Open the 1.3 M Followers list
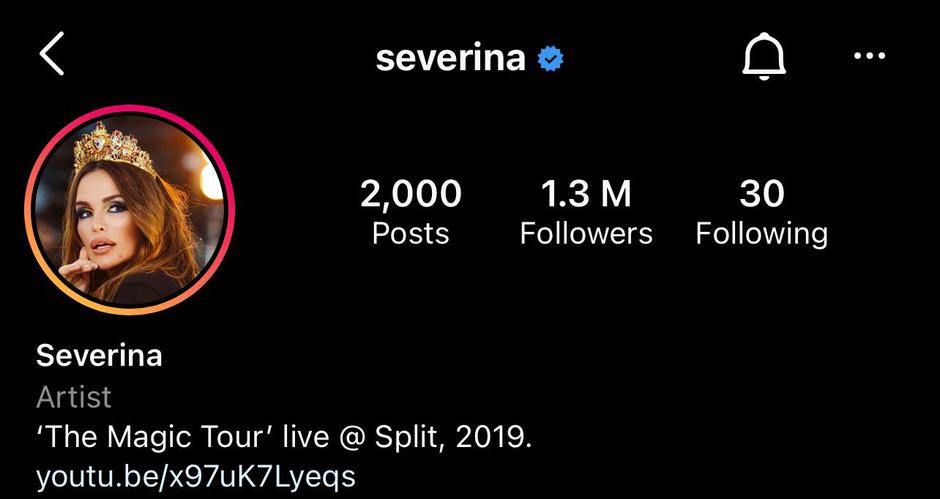Screen dimensions: 940x499 tap(585, 212)
